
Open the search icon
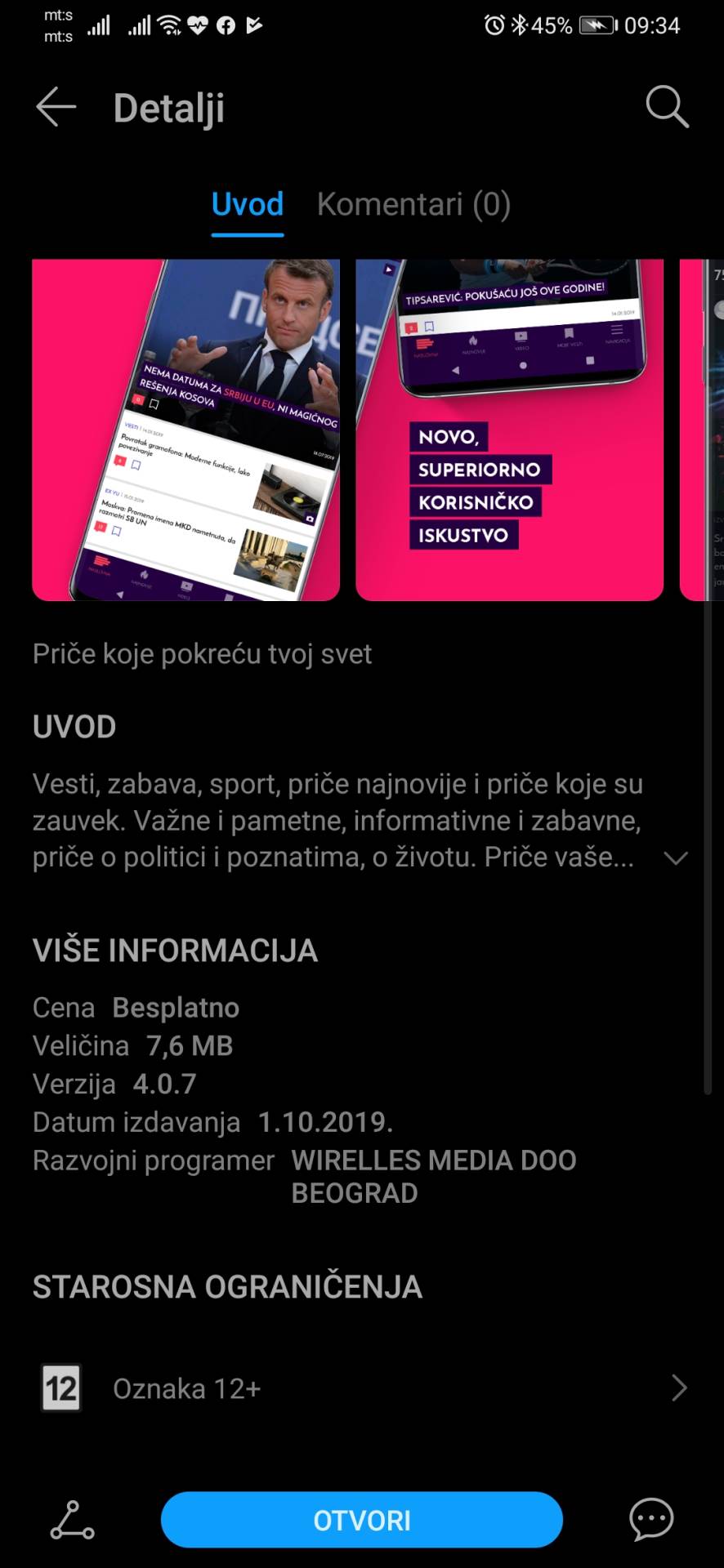tap(667, 106)
